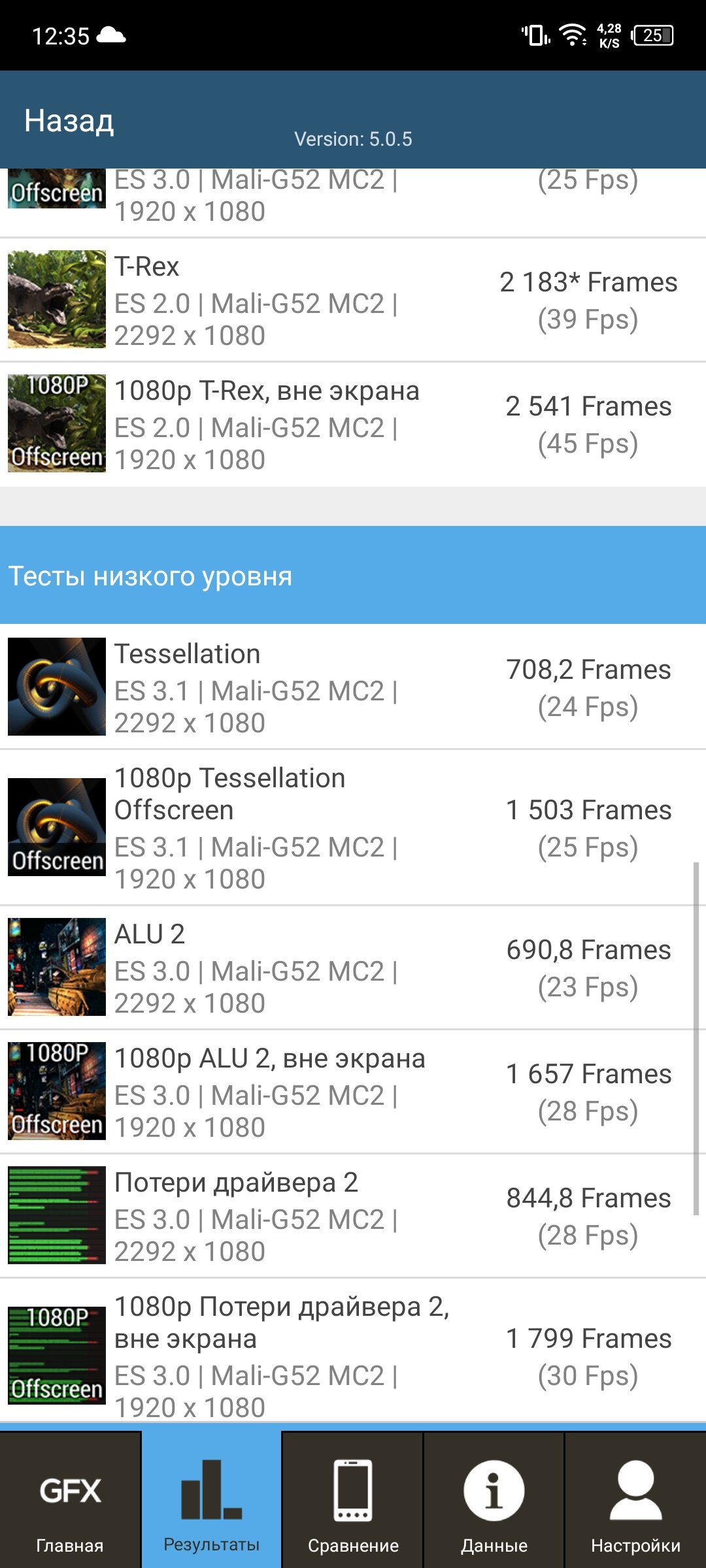The width and height of the screenshot is (706, 1568).
Task: Open 1080p ALU 2, вне экрана result
Action: 353,1092
